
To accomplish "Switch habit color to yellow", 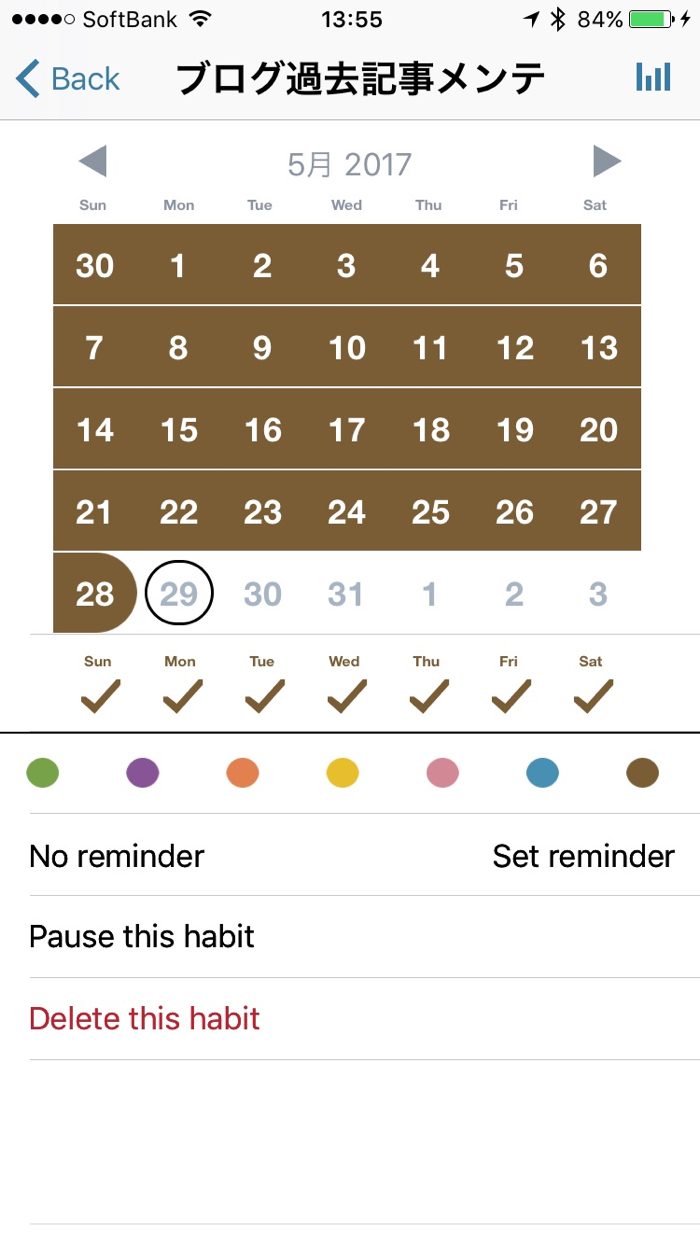I will point(343,773).
